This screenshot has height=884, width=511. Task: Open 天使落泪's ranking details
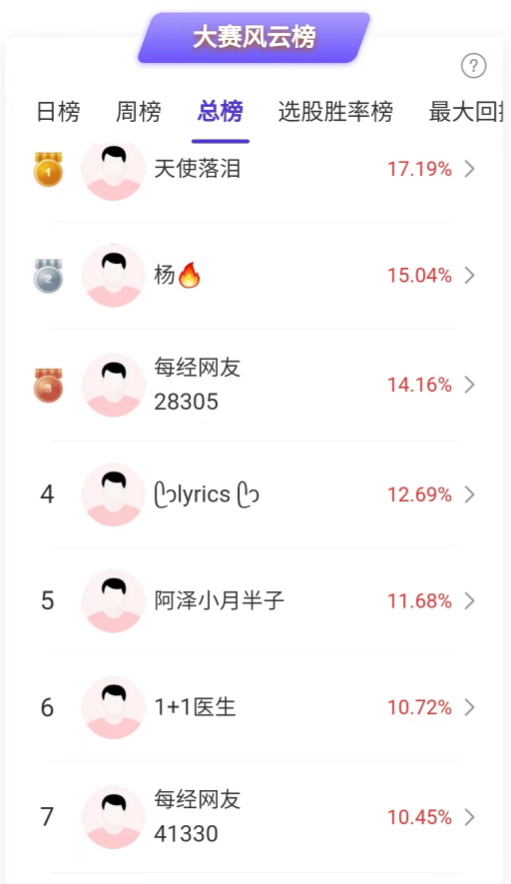pyautogui.click(x=254, y=169)
